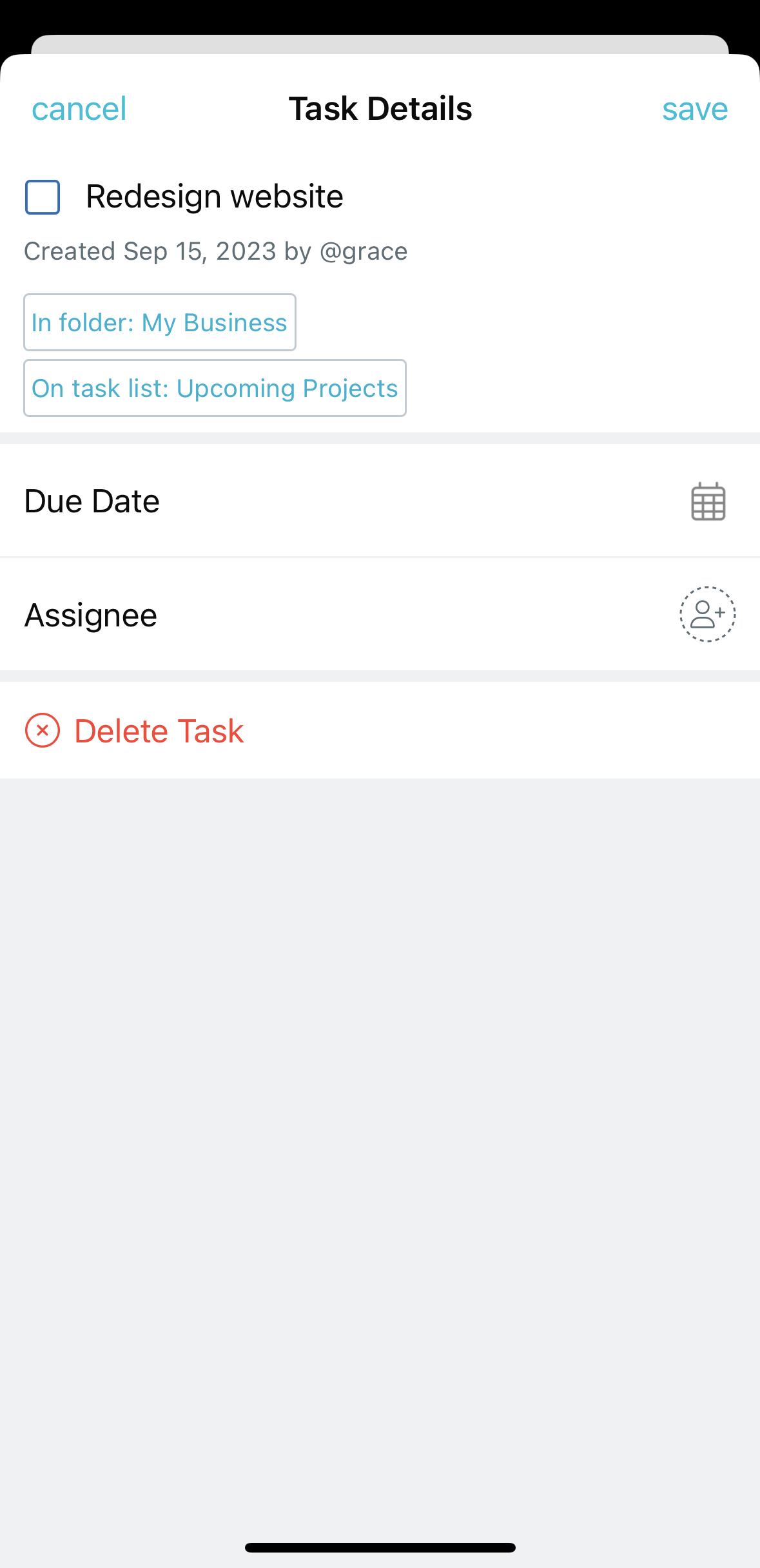760x1568 pixels.
Task: Edit the Redesign website task title
Action: pyautogui.click(x=215, y=197)
